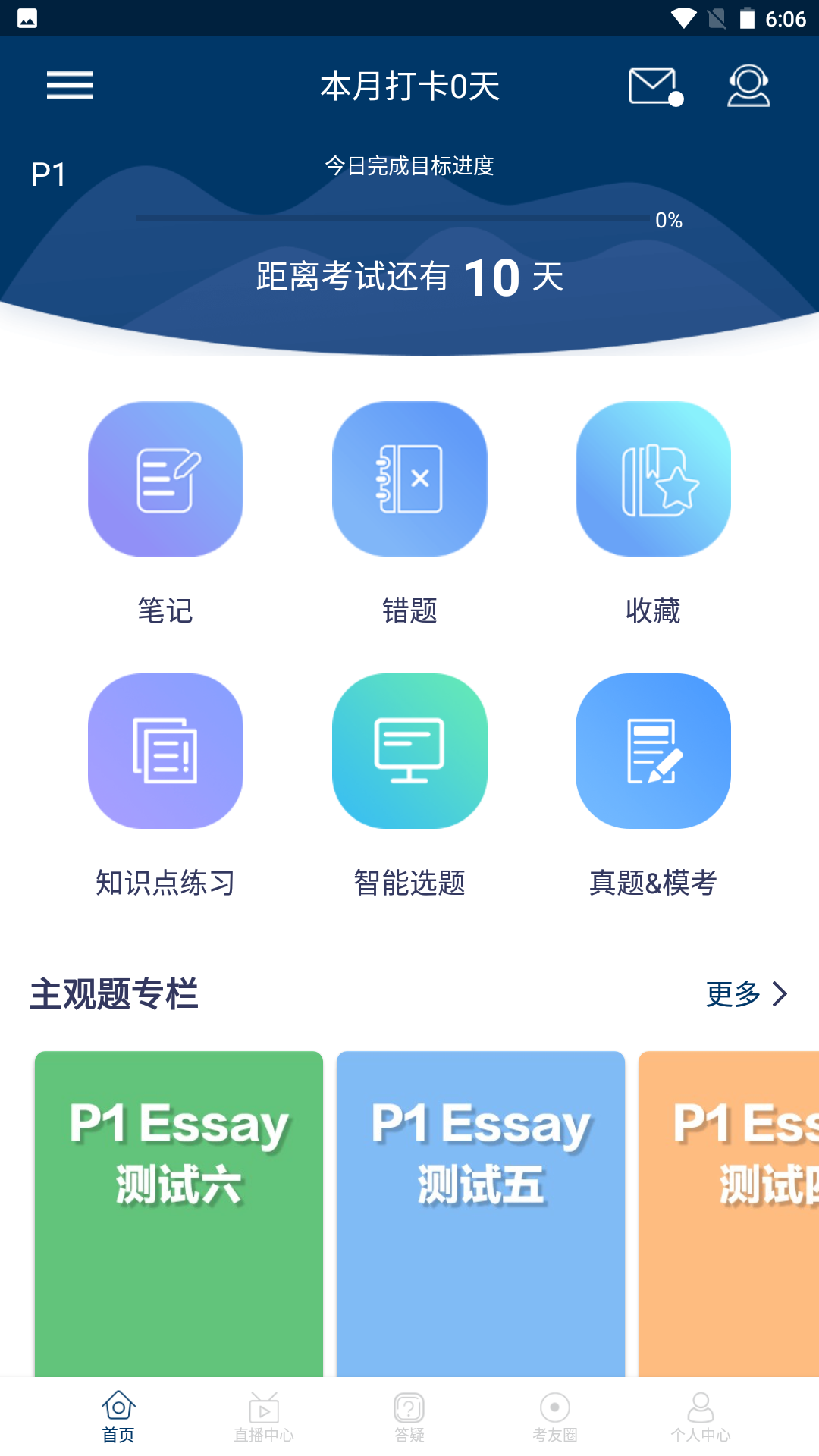Open 收藏 favorites

653,479
